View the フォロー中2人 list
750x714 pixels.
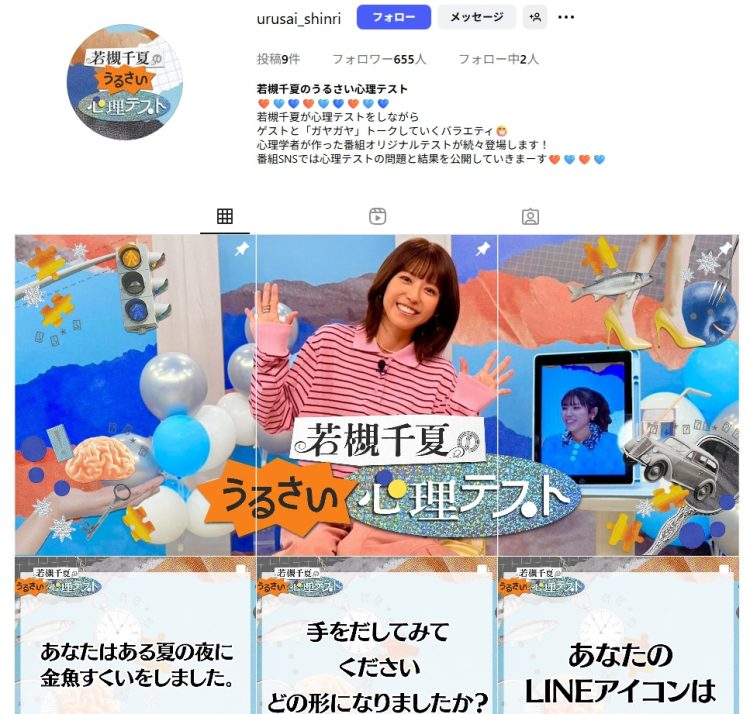(x=498, y=59)
